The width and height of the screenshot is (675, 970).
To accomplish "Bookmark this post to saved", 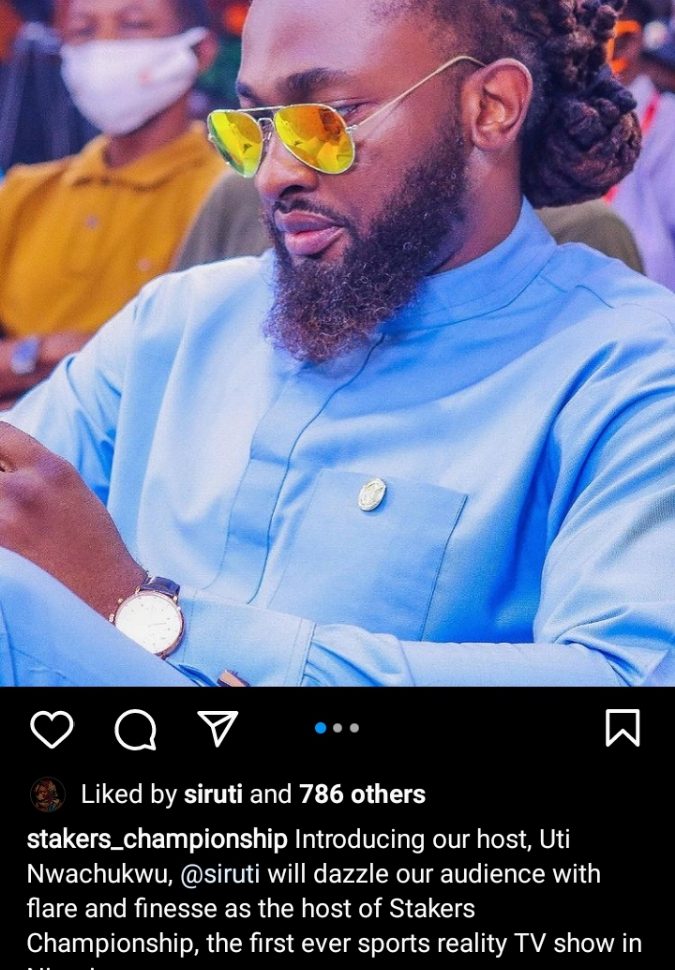I will tap(622, 729).
